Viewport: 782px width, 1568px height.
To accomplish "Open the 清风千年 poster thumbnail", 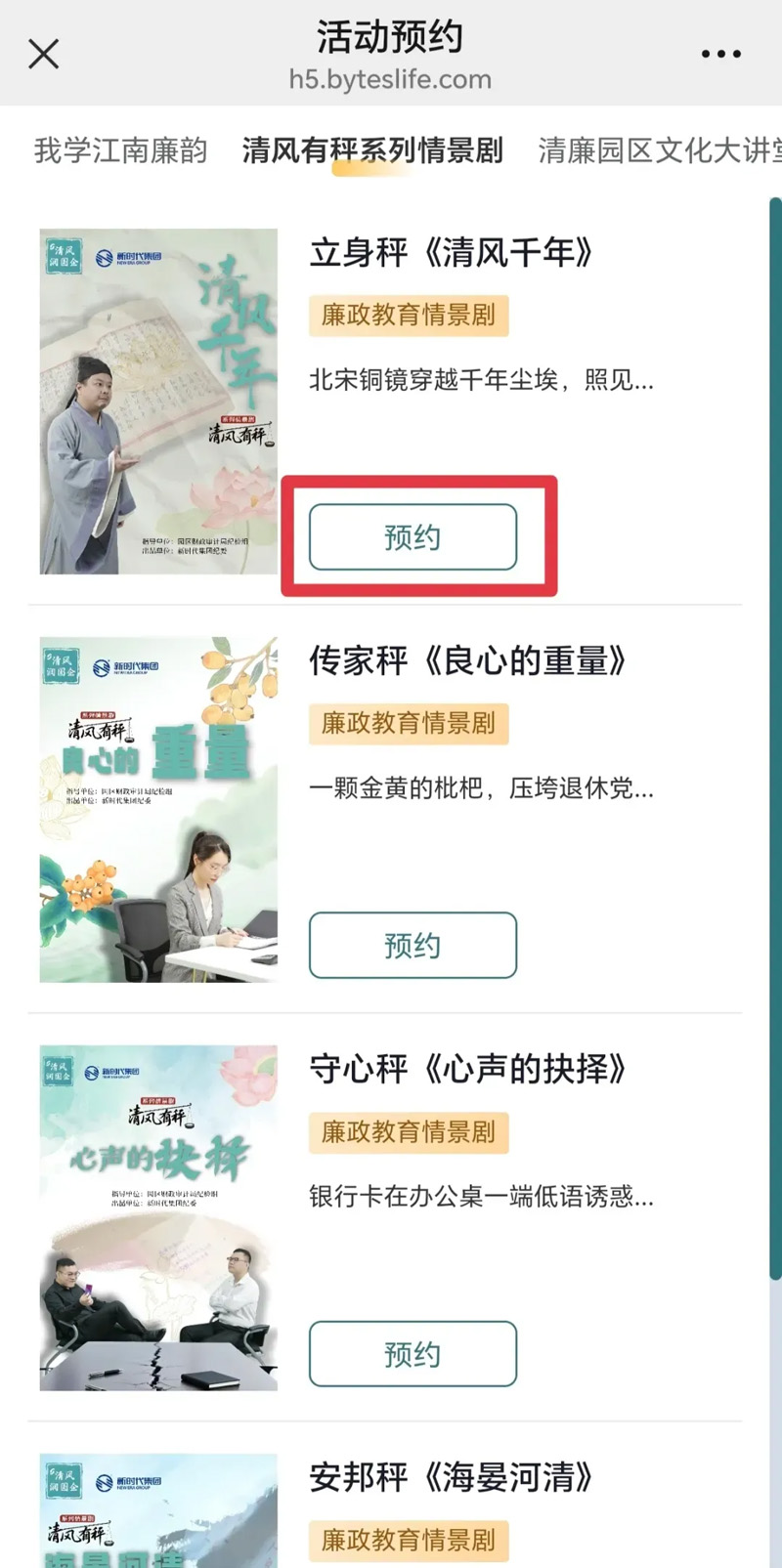I will pyautogui.click(x=158, y=401).
